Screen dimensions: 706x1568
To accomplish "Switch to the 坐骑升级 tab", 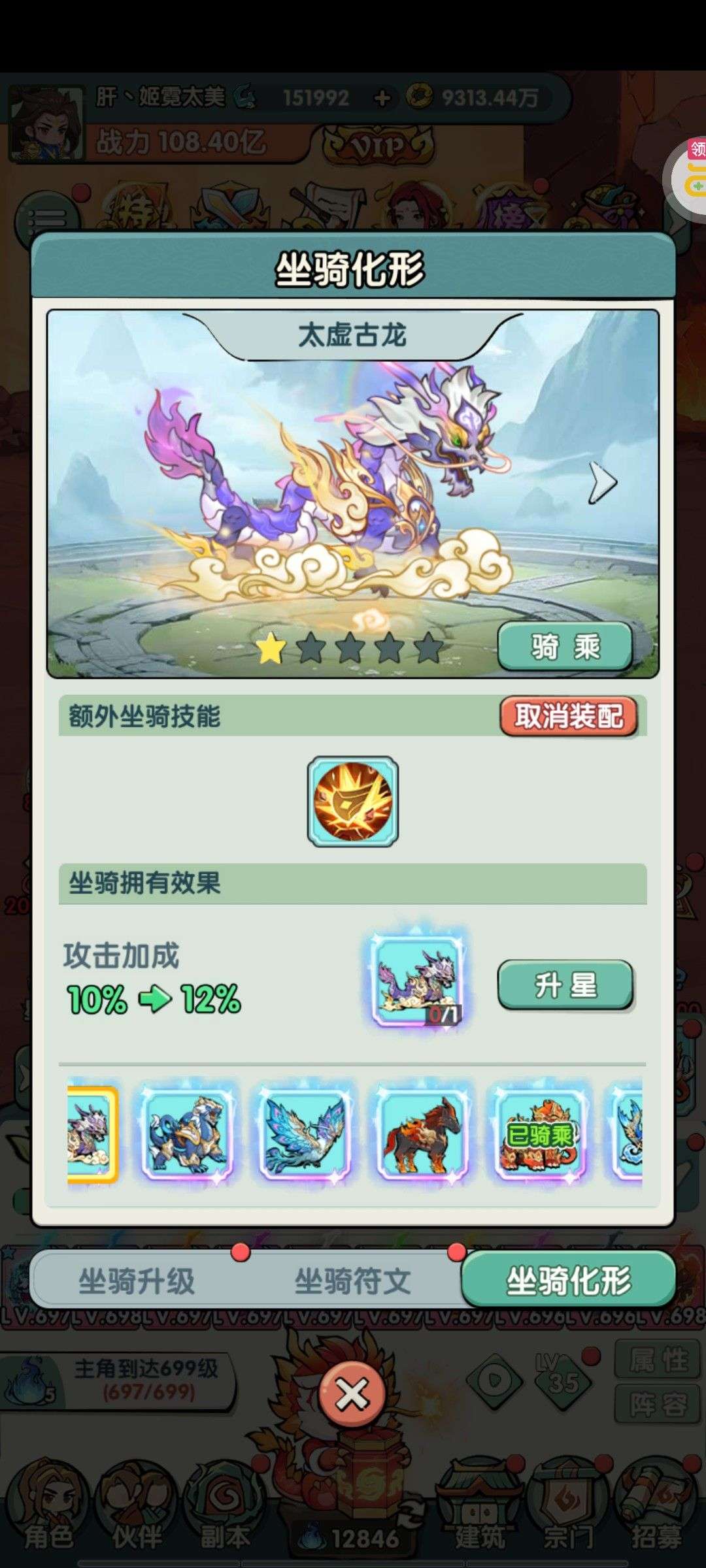I will tap(137, 1281).
